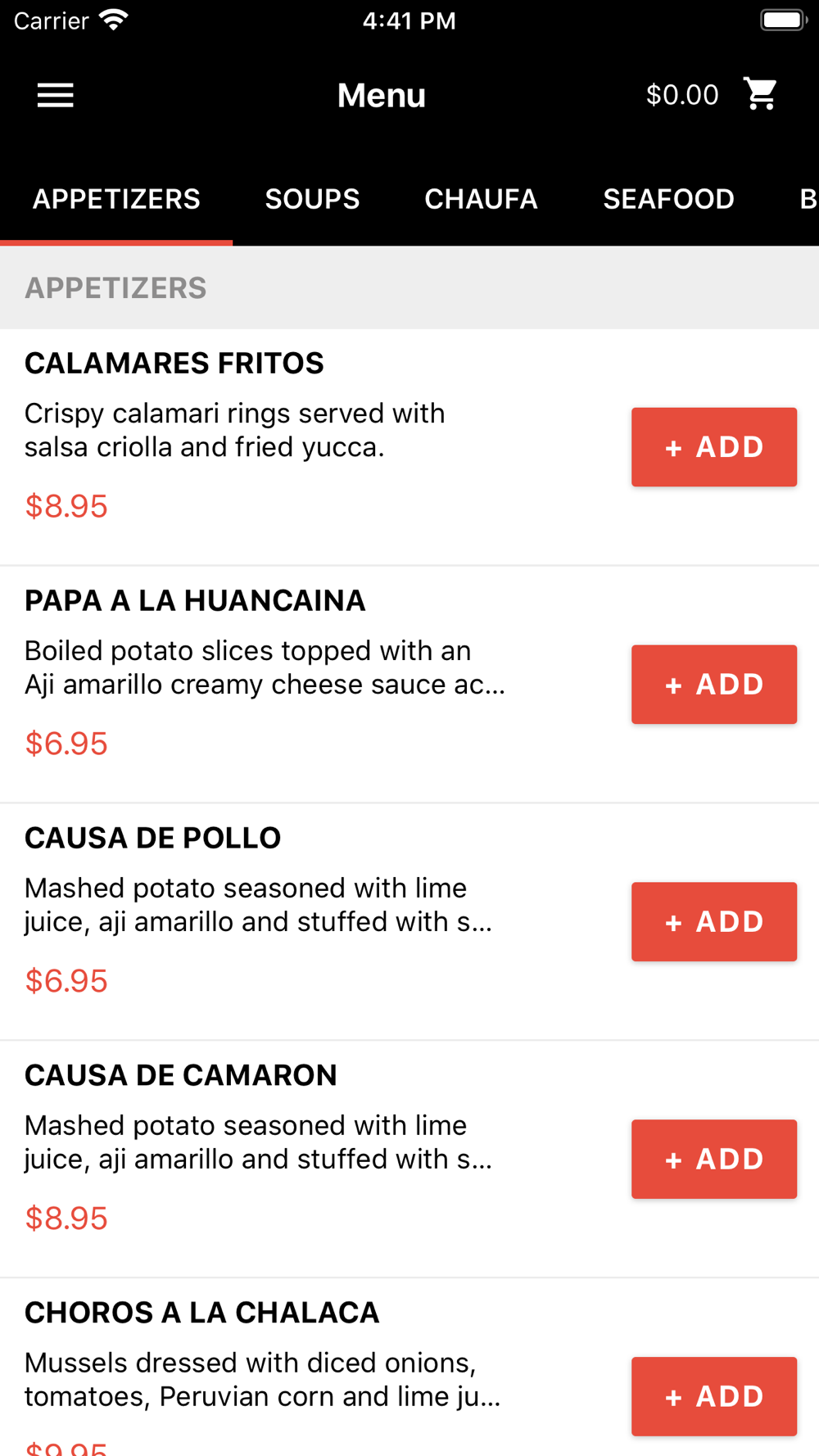Add Choros a la Chalaca to order
This screenshot has height=1456, width=819.
coord(713,1396)
